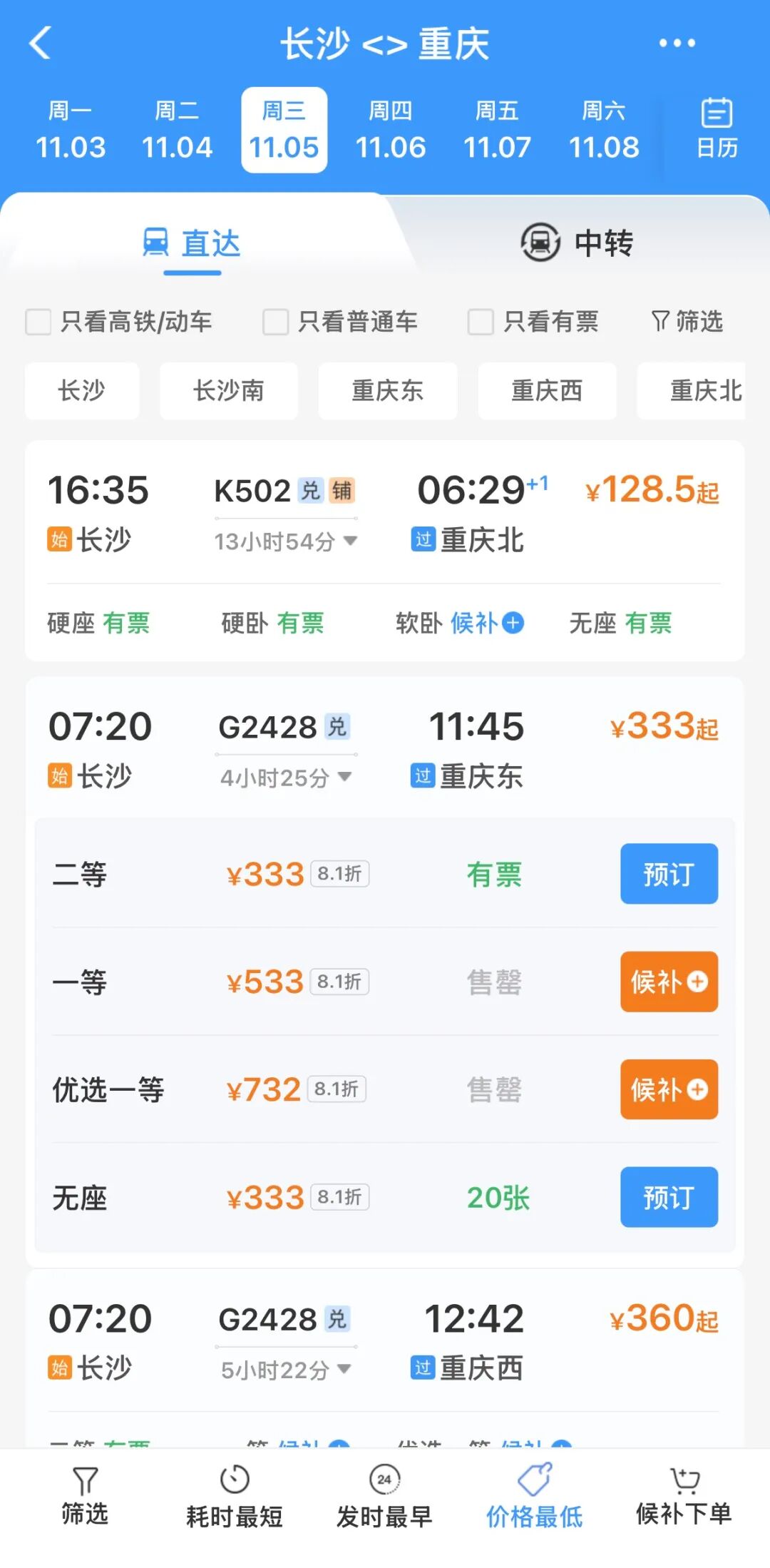Filter by 重庆西 station chip

pos(547,391)
